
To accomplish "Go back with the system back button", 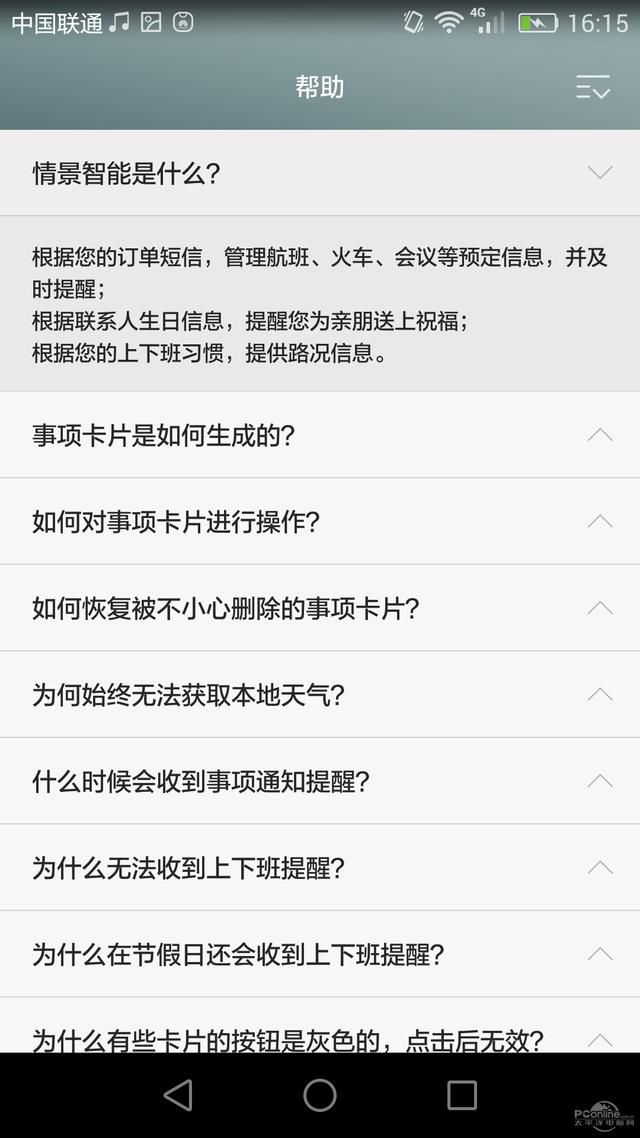I will click(178, 1094).
